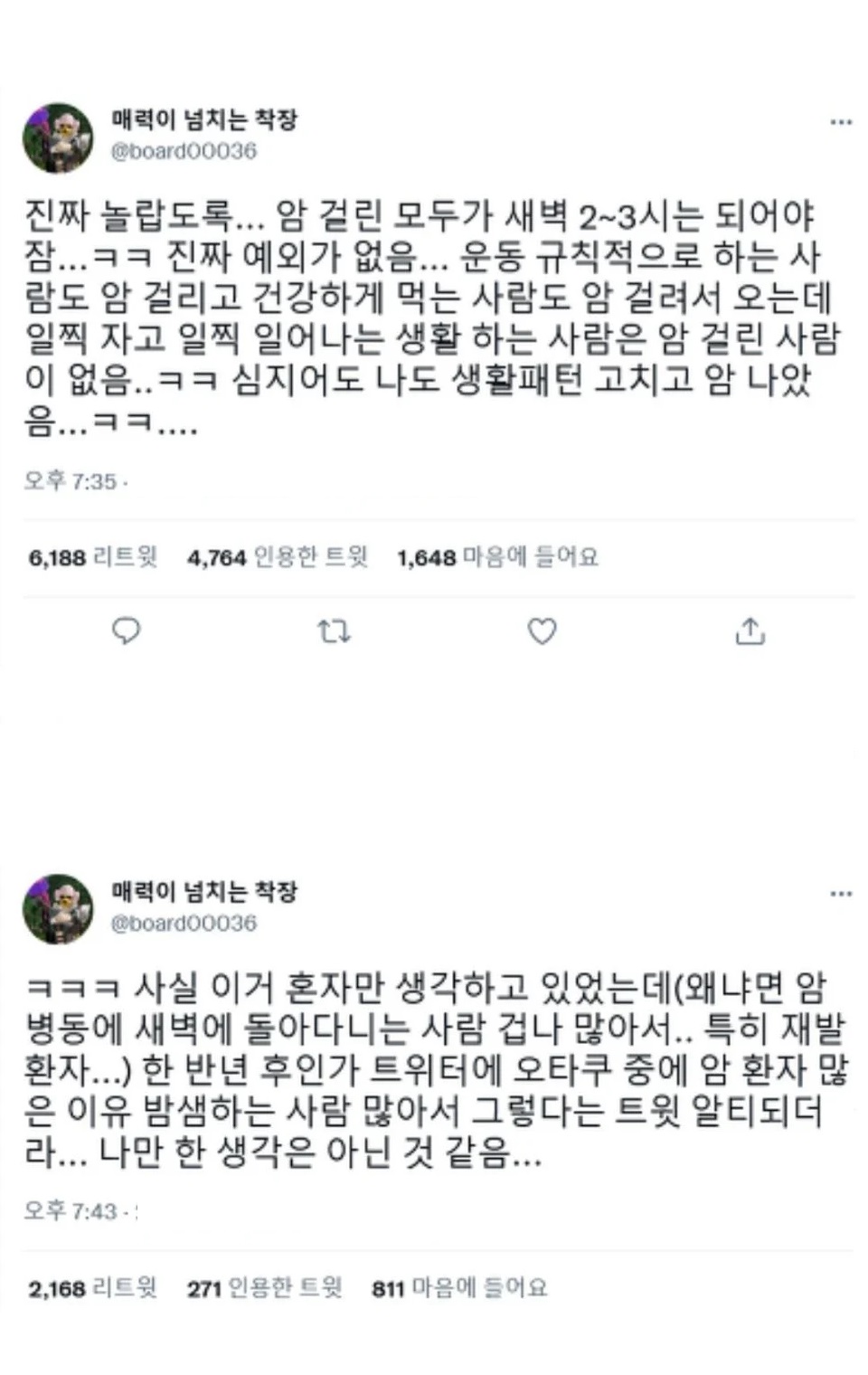
Task: Open the 4,764 인용한 트윗 list
Action: [x=279, y=559]
